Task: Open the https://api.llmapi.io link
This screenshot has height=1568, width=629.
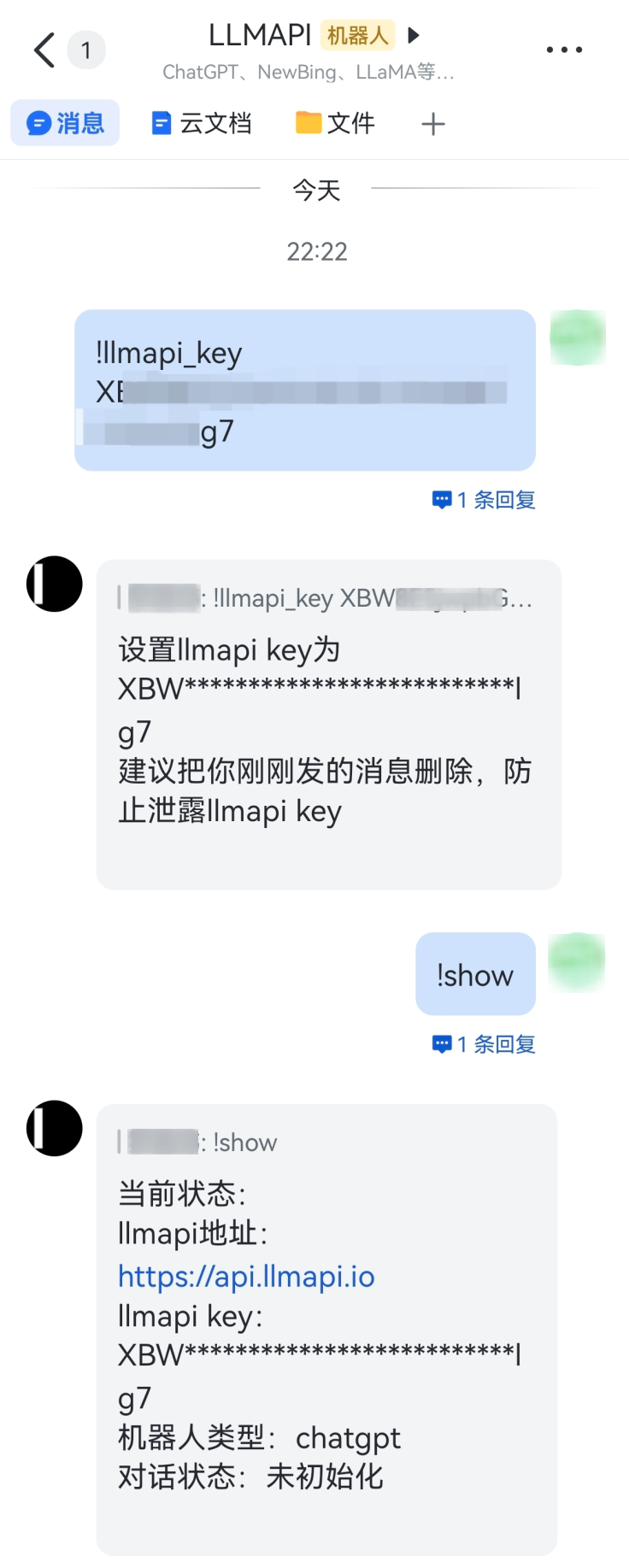Action: coord(246,1276)
